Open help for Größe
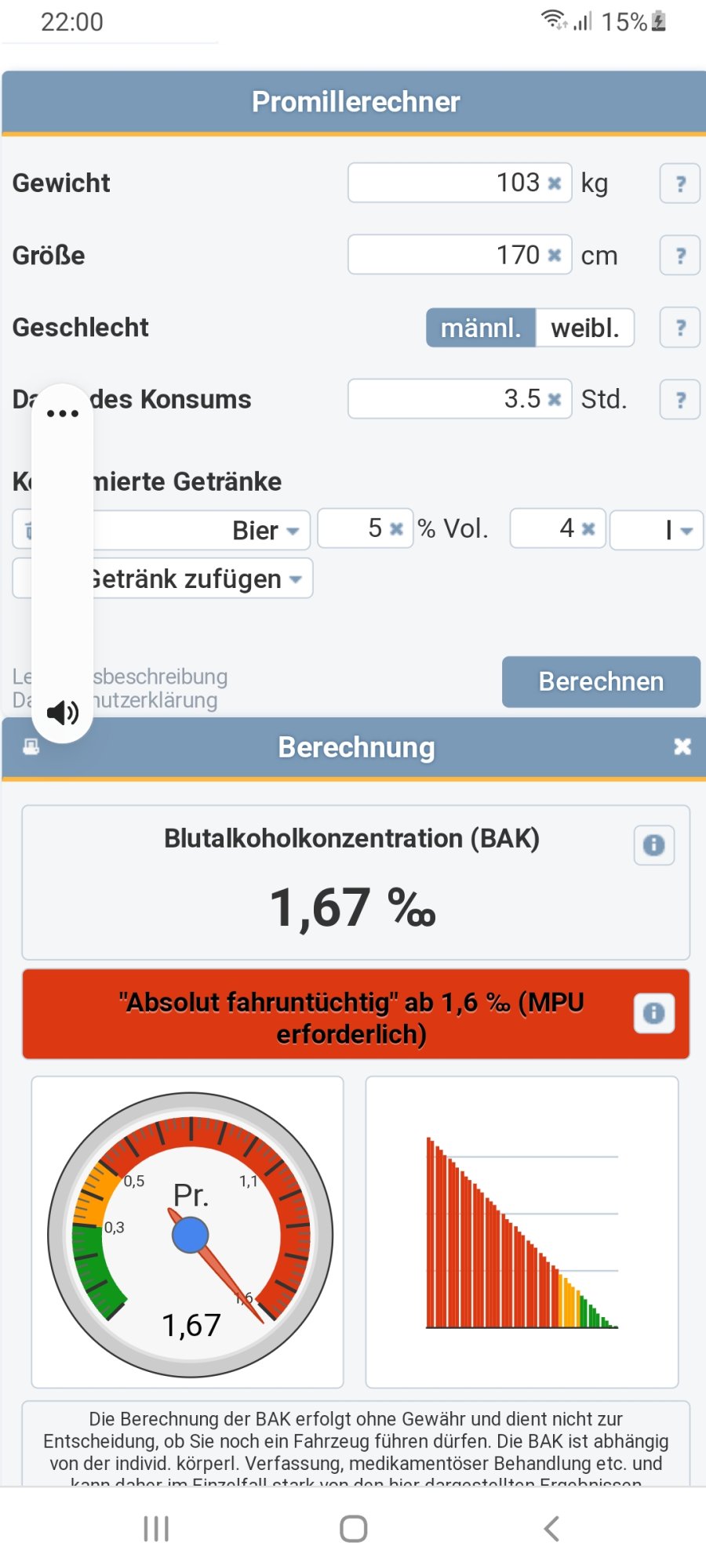The height and width of the screenshot is (1568, 706). [679, 256]
